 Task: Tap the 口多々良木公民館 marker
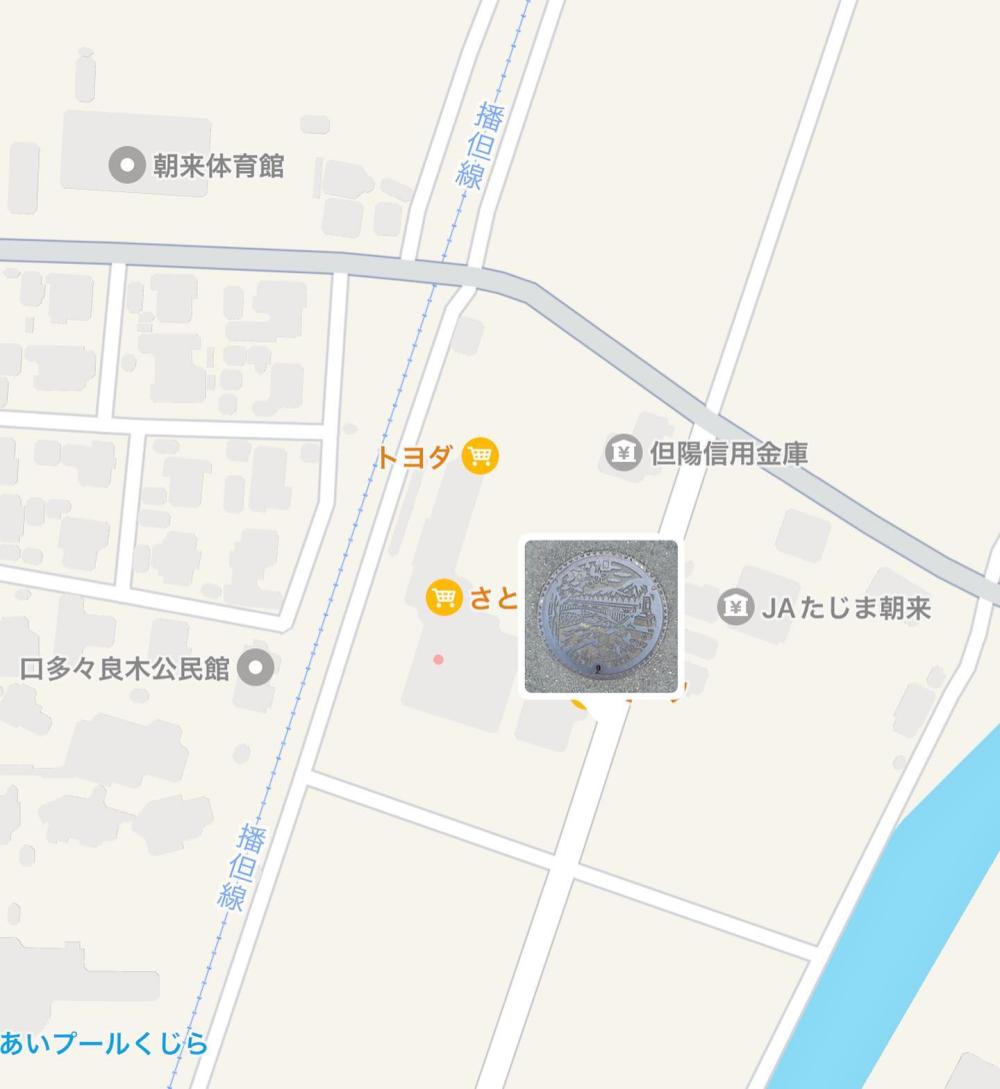pyautogui.click(x=259, y=667)
